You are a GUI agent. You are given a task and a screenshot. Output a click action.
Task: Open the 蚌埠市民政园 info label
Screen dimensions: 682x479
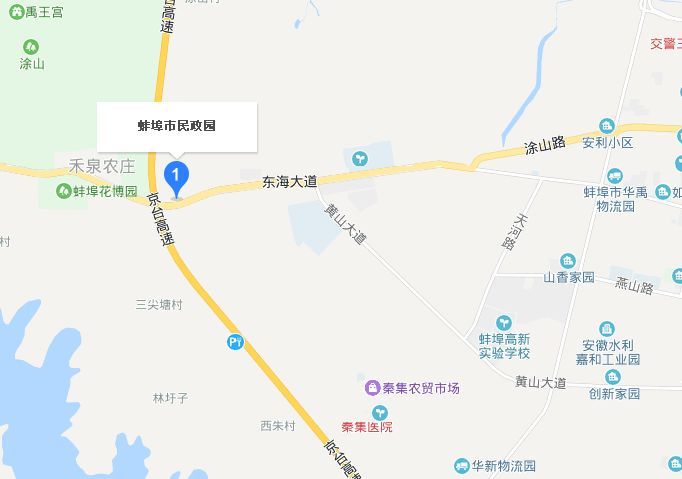[177, 126]
